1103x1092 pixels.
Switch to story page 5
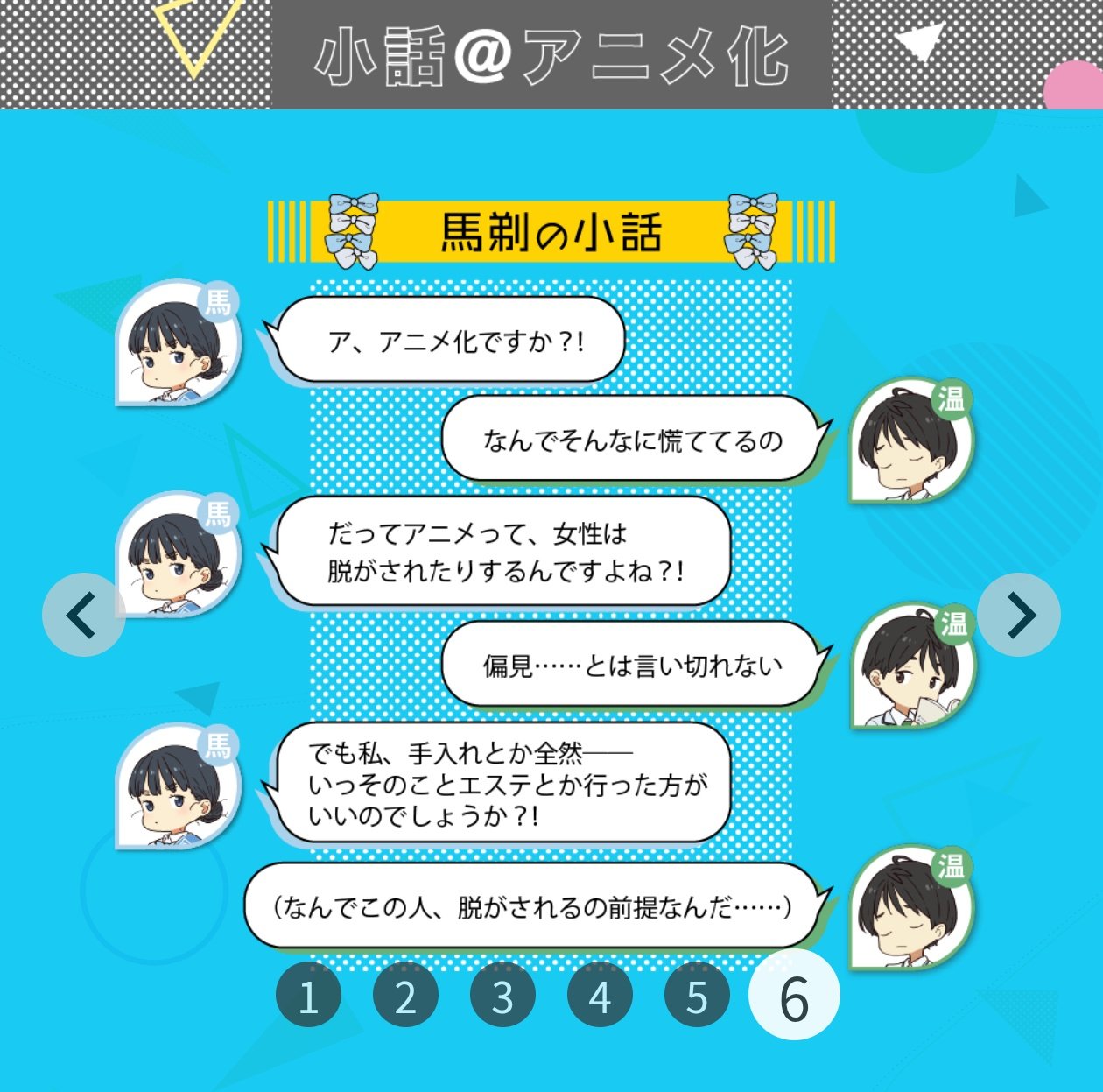(697, 996)
